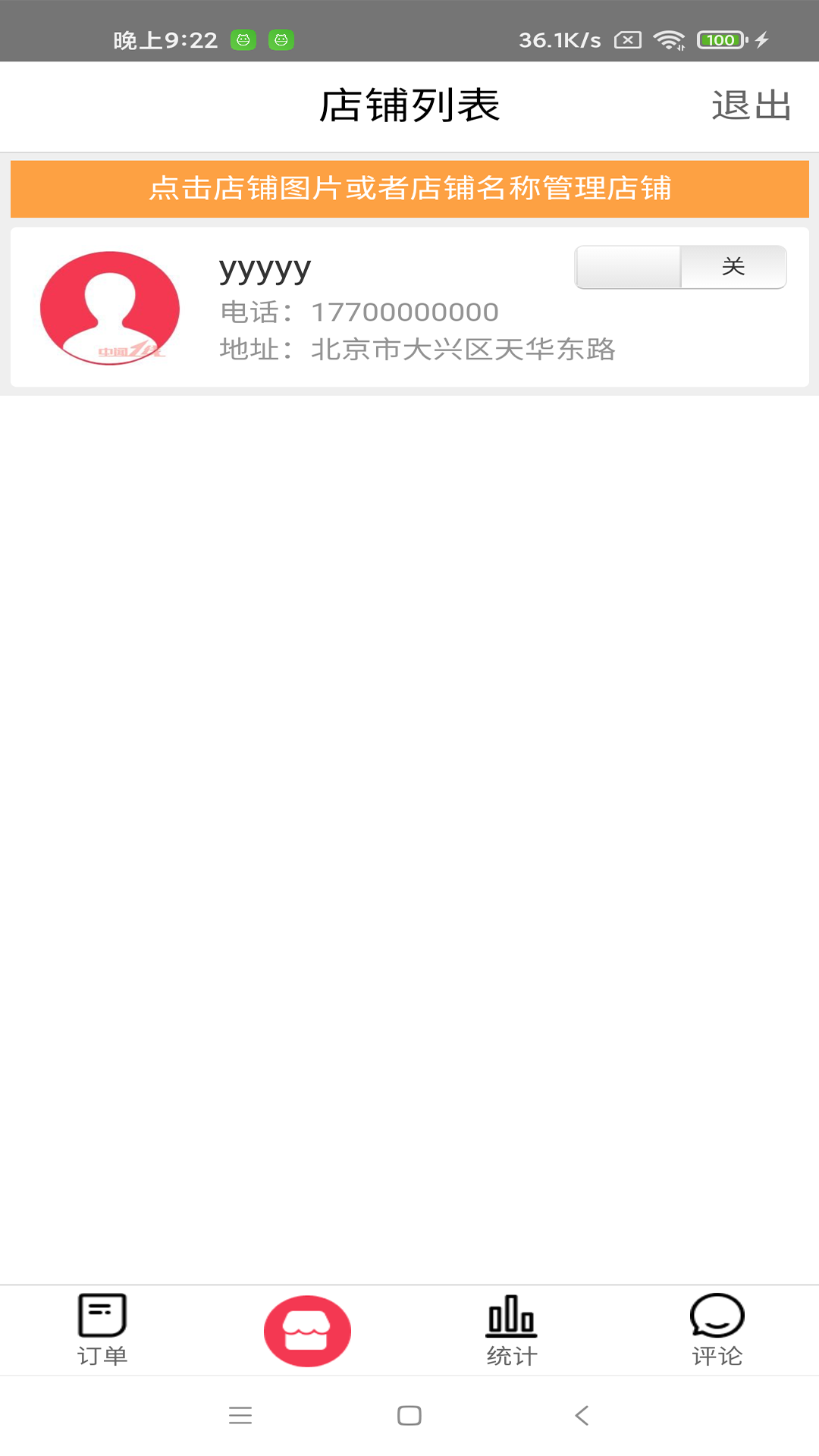
Task: Tap the store name yyyyy
Action: click(x=265, y=269)
